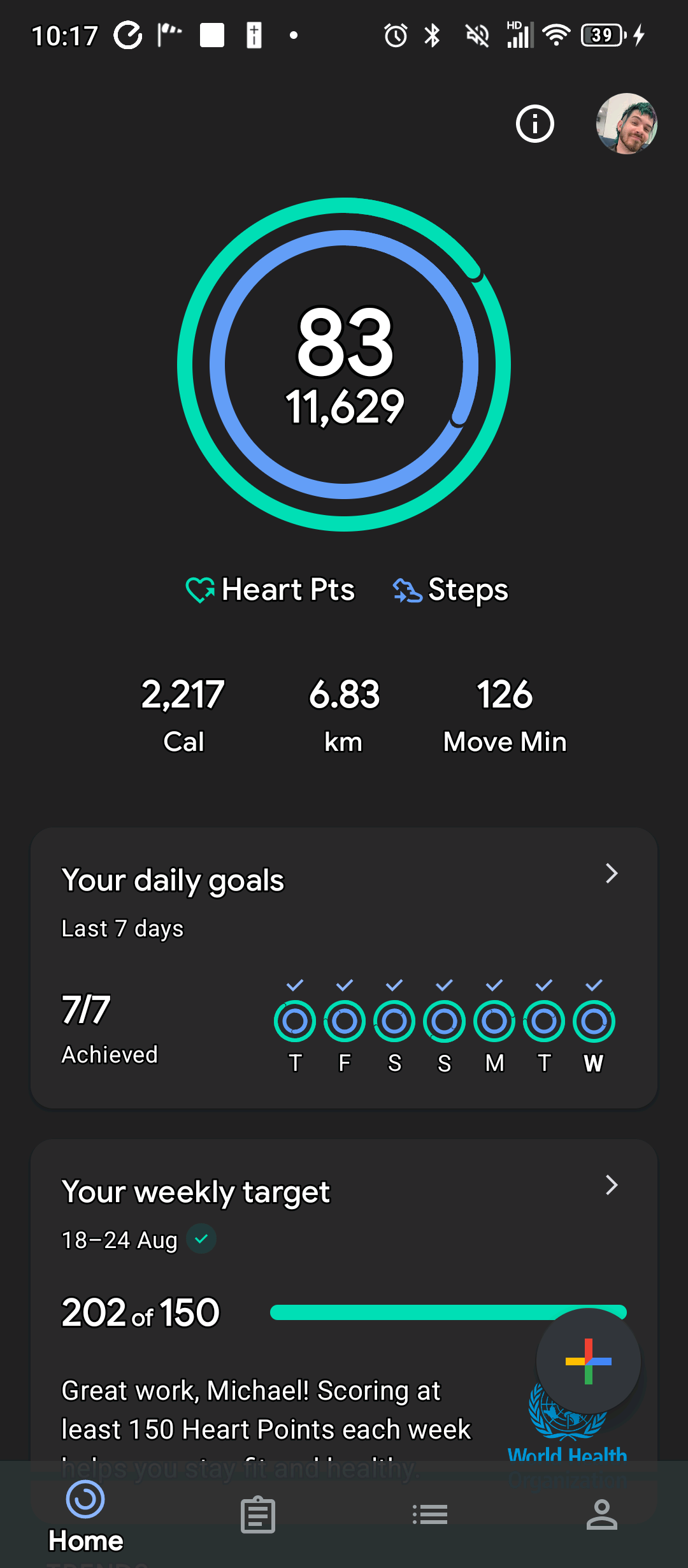The height and width of the screenshot is (1568, 688).
Task: Switch to the Browse list tab
Action: (430, 1514)
